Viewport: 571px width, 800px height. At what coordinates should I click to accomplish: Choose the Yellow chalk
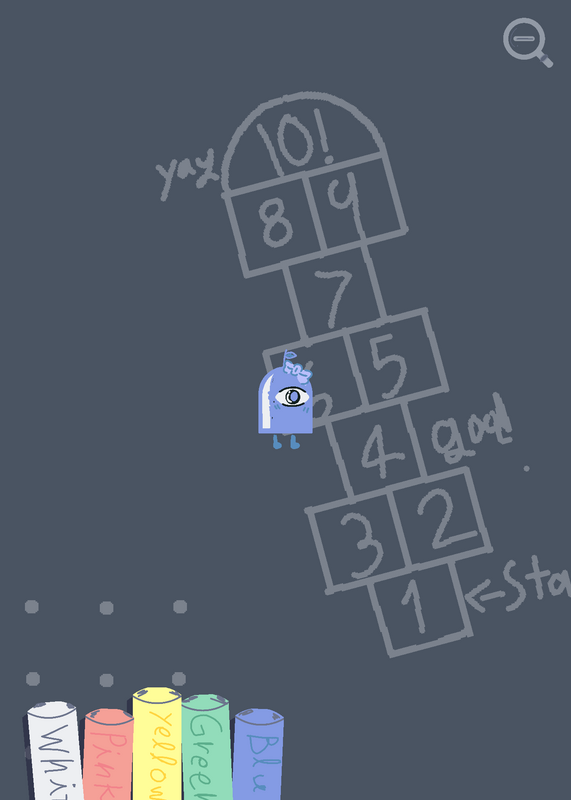coord(157,743)
